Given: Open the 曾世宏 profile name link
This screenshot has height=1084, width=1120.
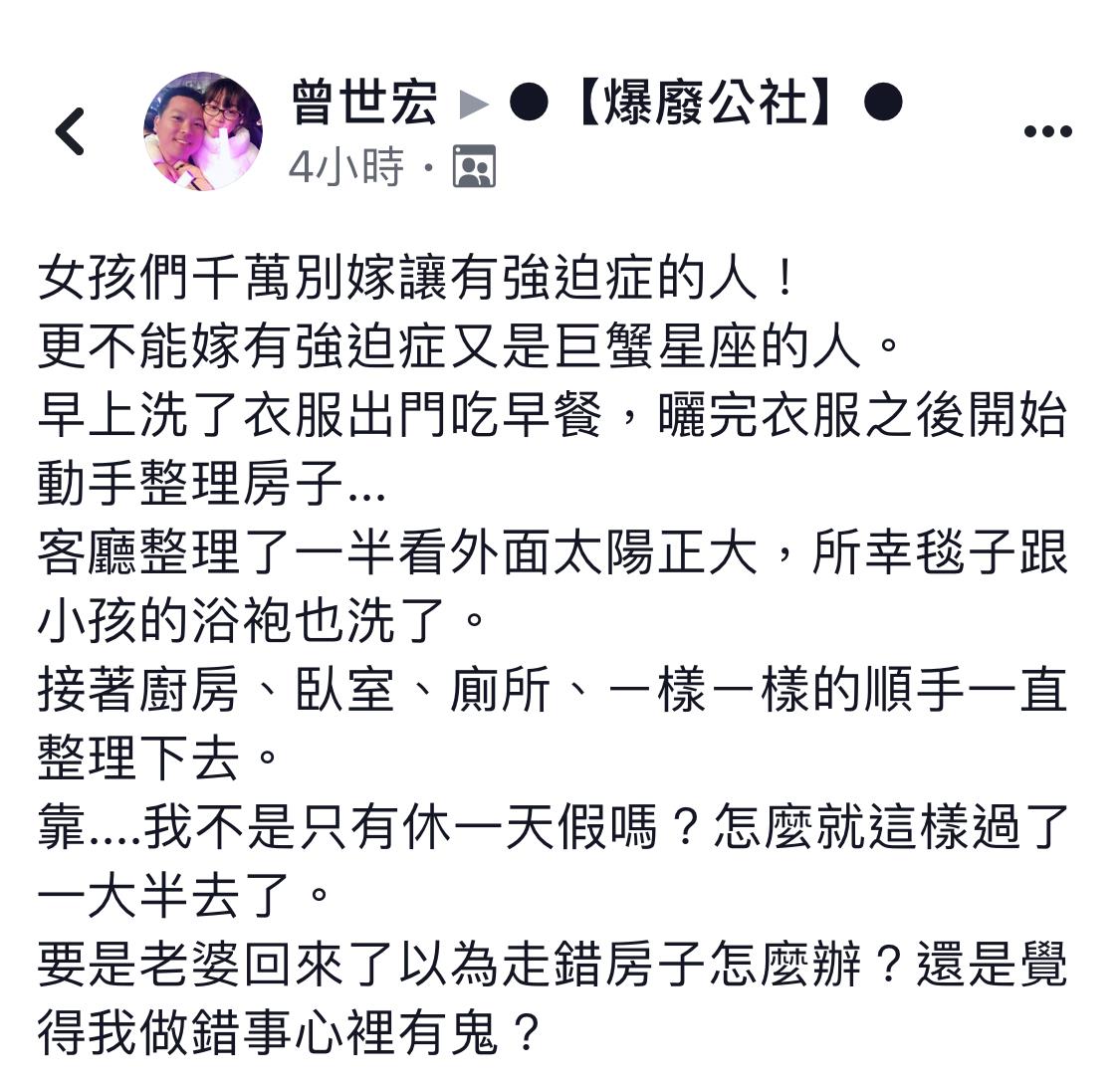Looking at the screenshot, I should pyautogui.click(x=364, y=105).
